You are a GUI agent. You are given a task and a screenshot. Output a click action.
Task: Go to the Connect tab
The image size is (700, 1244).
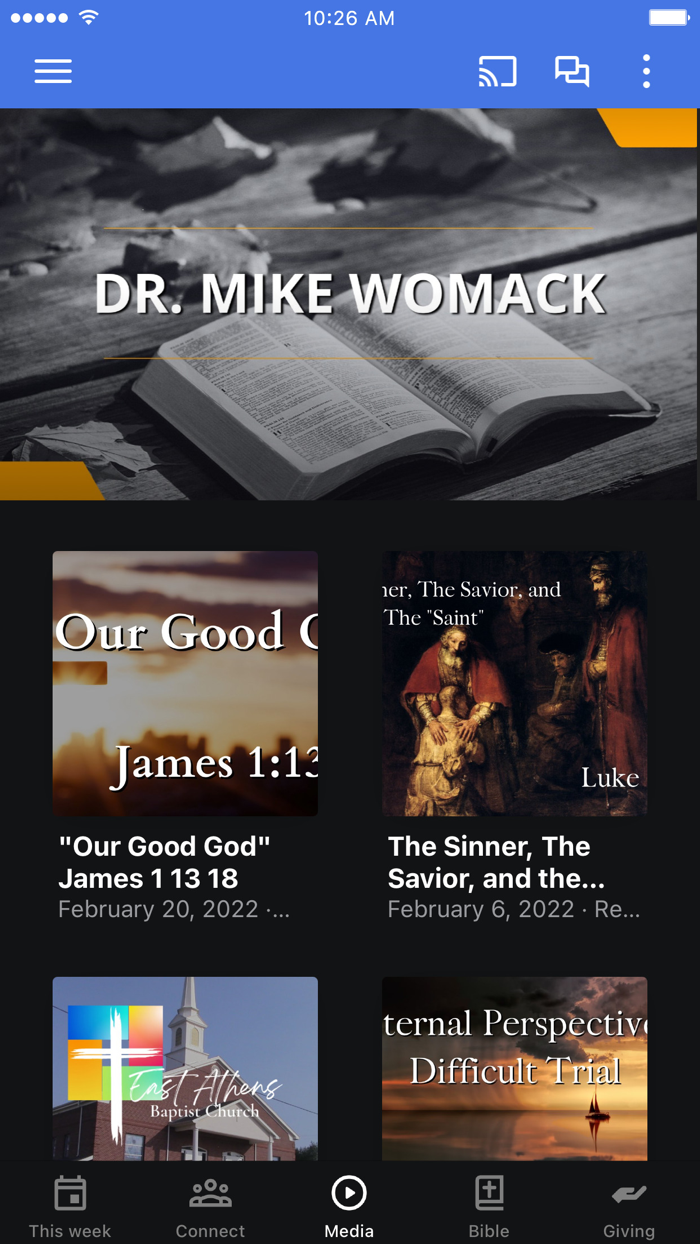[x=210, y=1205]
